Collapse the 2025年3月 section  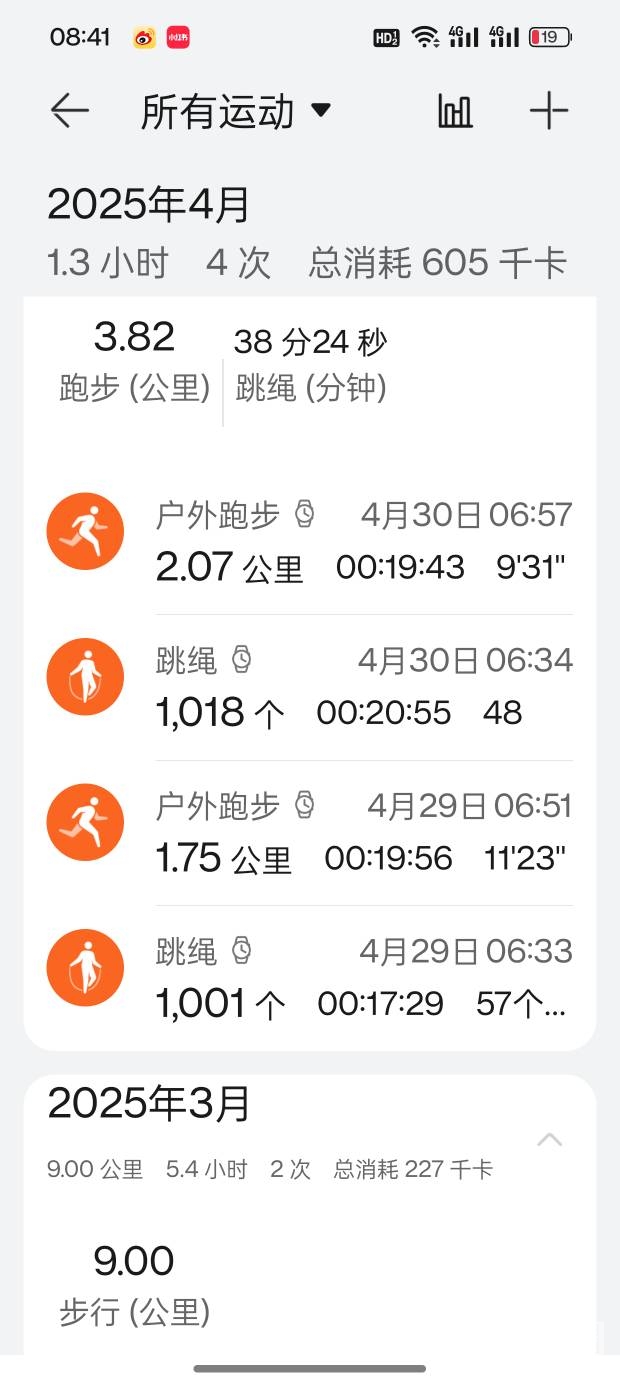550,1140
